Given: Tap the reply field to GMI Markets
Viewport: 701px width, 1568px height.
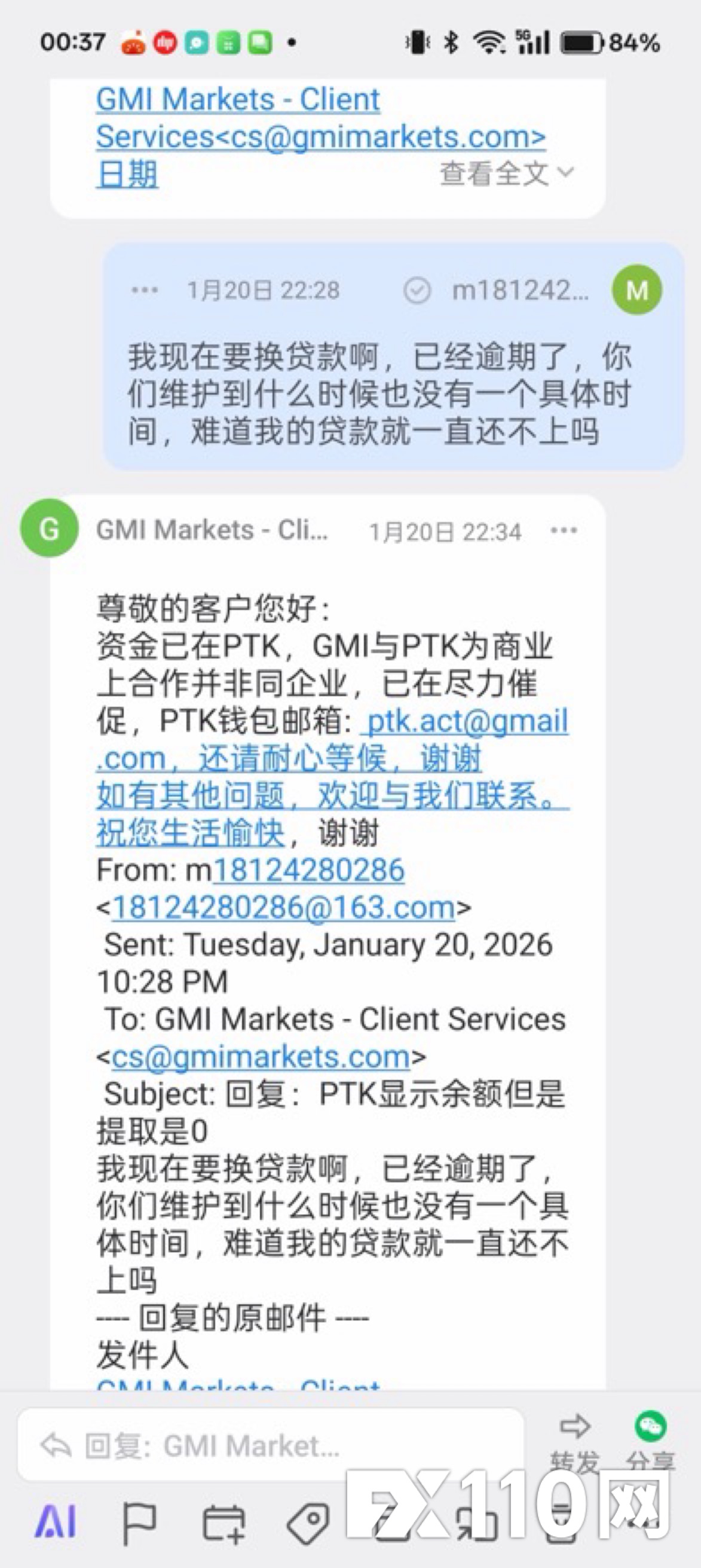Looking at the screenshot, I should coord(270,1445).
